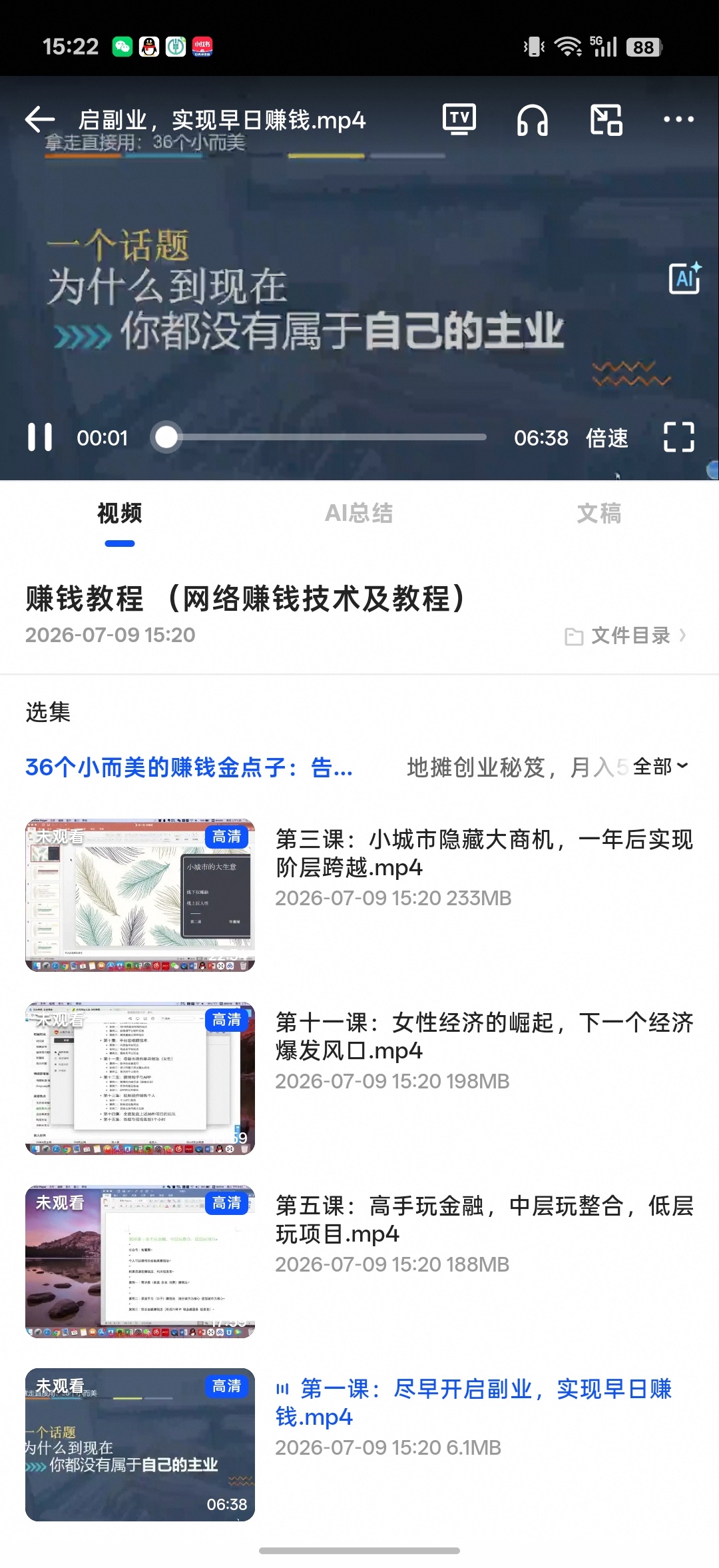Play 第五课 高手玩金融 video
Viewport: 719px width, 1568px height.
pyautogui.click(x=359, y=1261)
